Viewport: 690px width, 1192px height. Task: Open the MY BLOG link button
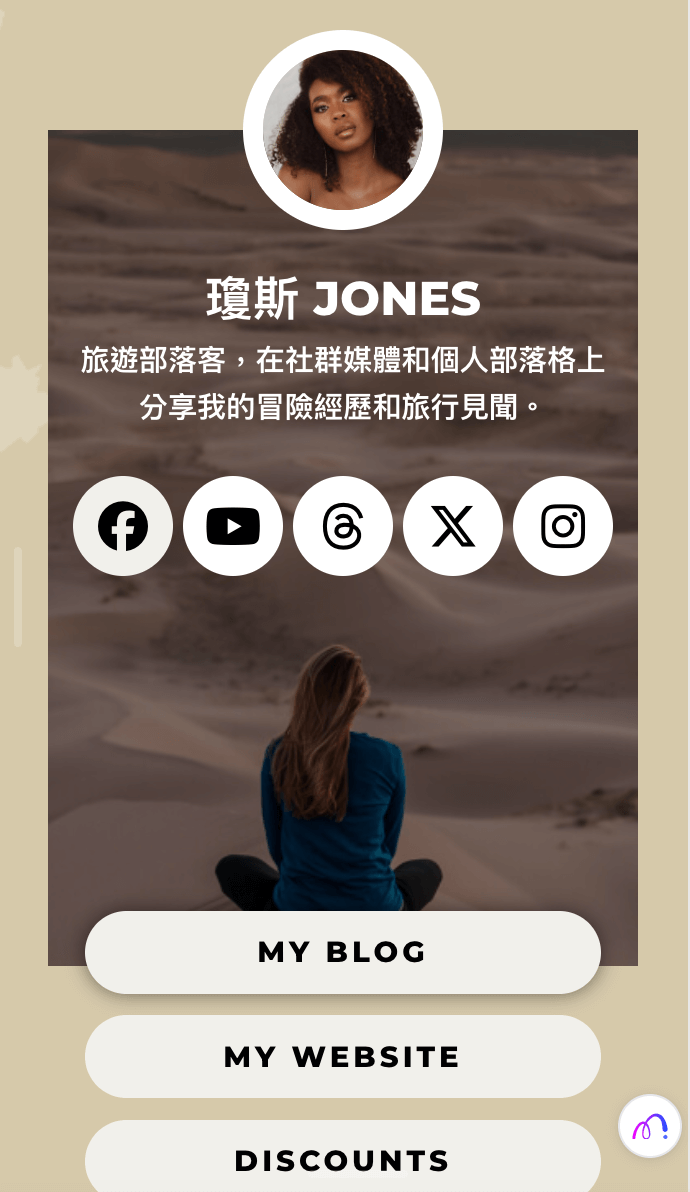click(343, 952)
